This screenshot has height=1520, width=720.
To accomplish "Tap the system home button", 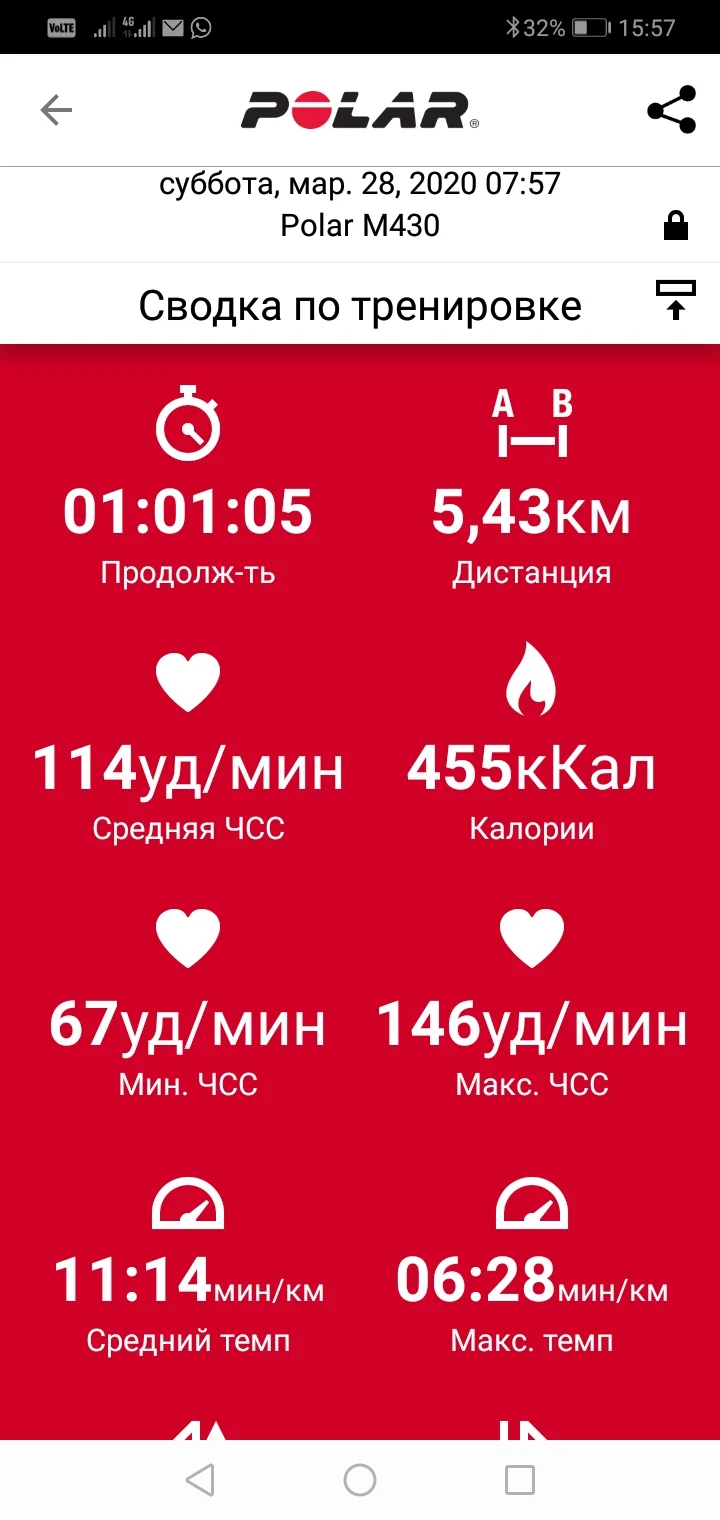I will click(360, 1479).
